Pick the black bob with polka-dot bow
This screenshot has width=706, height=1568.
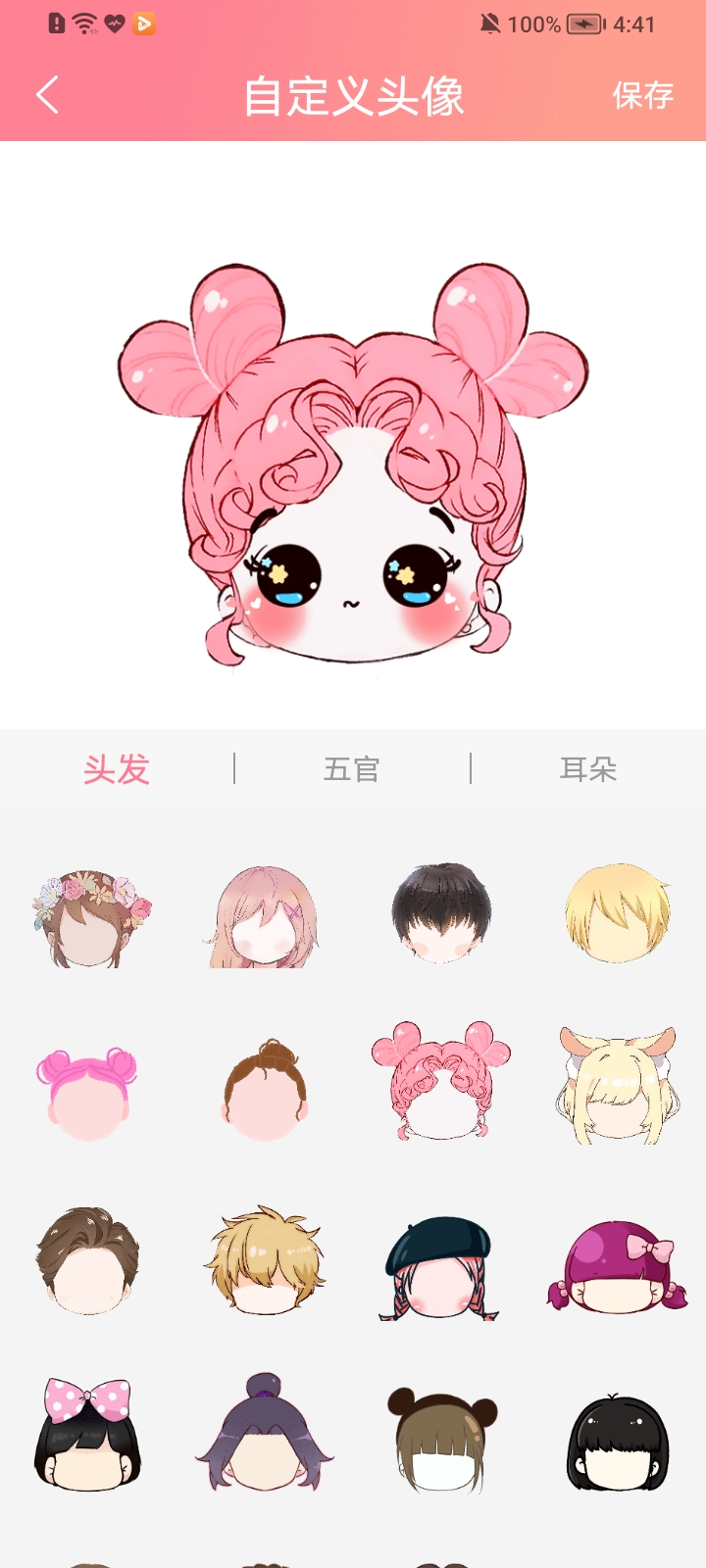tap(88, 1433)
